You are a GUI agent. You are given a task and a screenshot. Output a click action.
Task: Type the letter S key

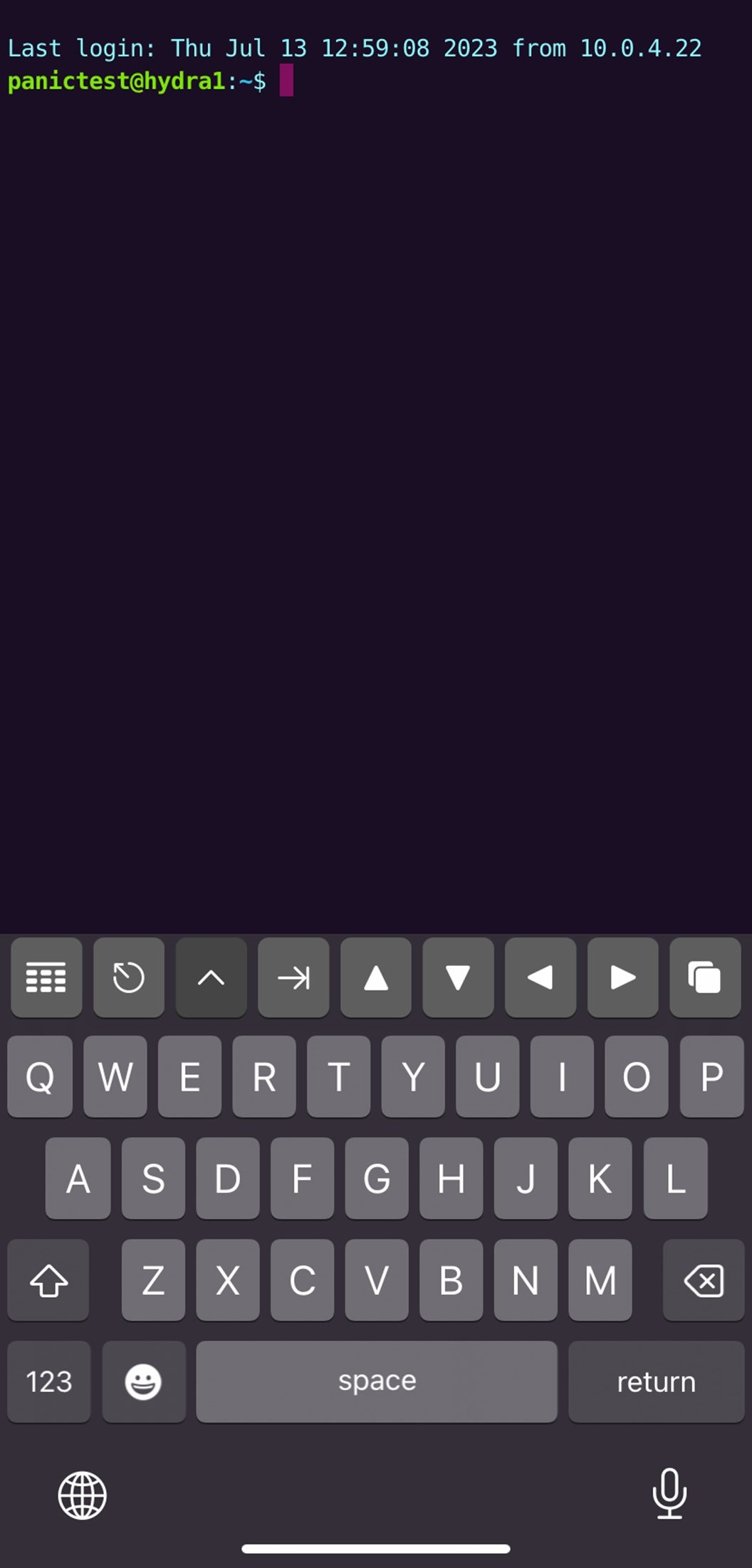[x=153, y=1179]
